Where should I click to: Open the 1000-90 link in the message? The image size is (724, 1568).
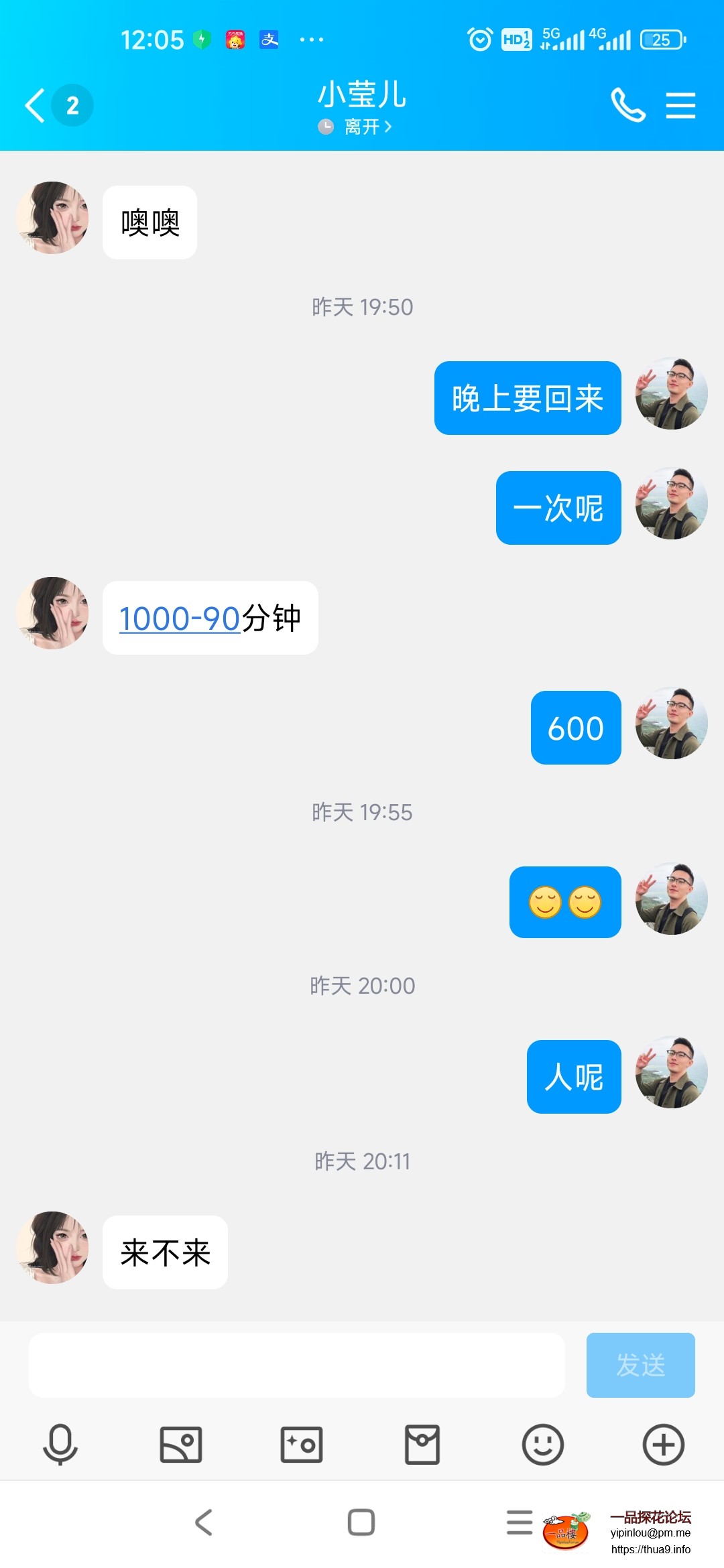[x=180, y=618]
